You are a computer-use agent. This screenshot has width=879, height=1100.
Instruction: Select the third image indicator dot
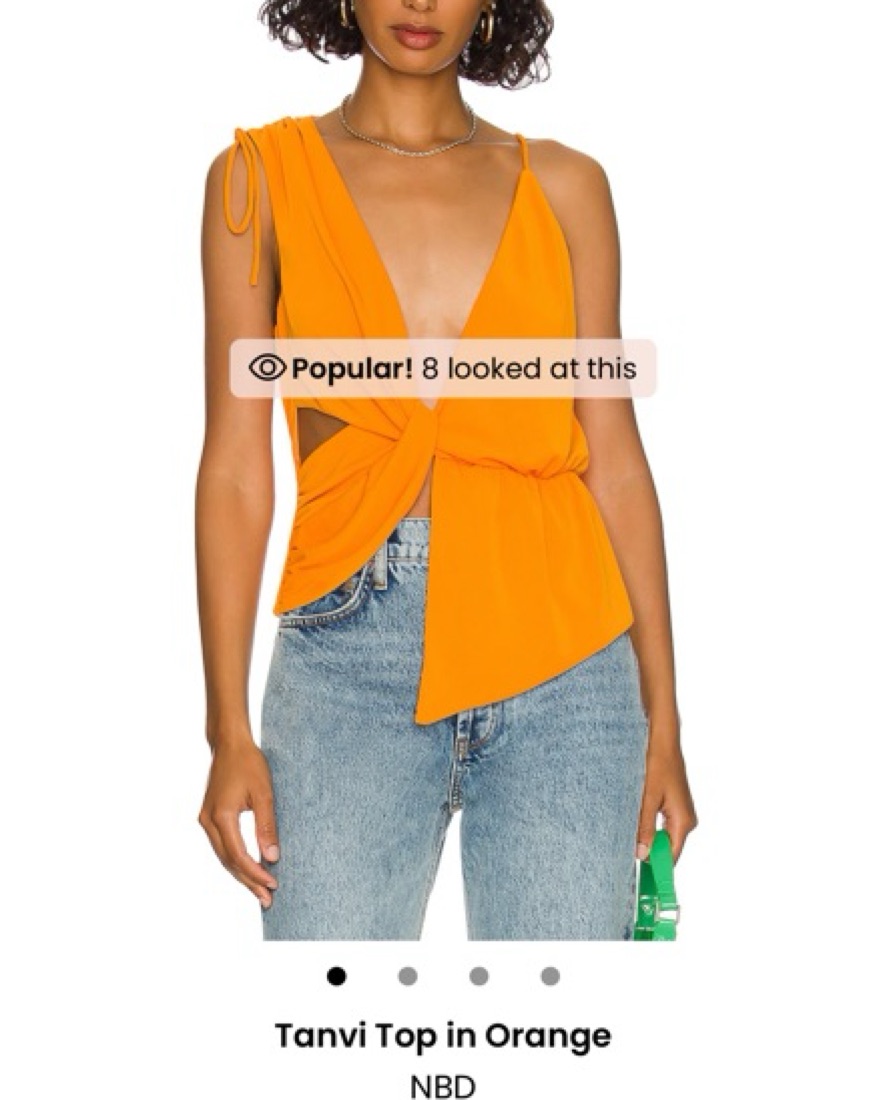pyautogui.click(x=479, y=976)
